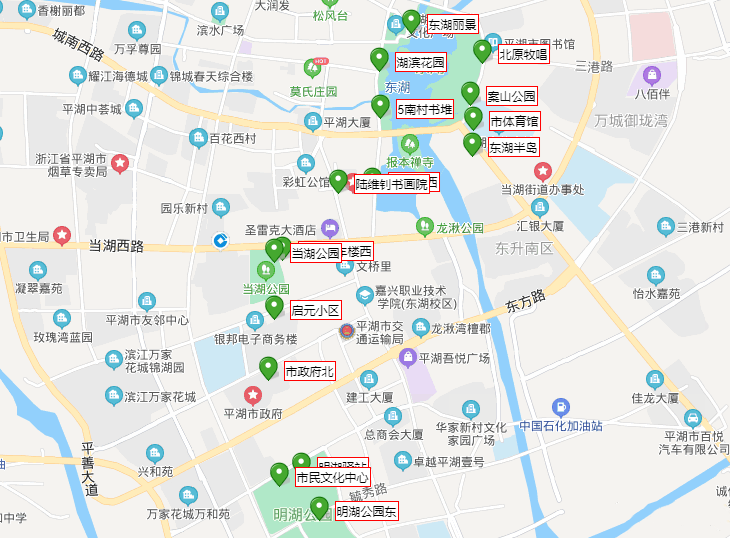Tap the 启元小区 pin
The width and height of the screenshot is (730, 538).
[274, 307]
